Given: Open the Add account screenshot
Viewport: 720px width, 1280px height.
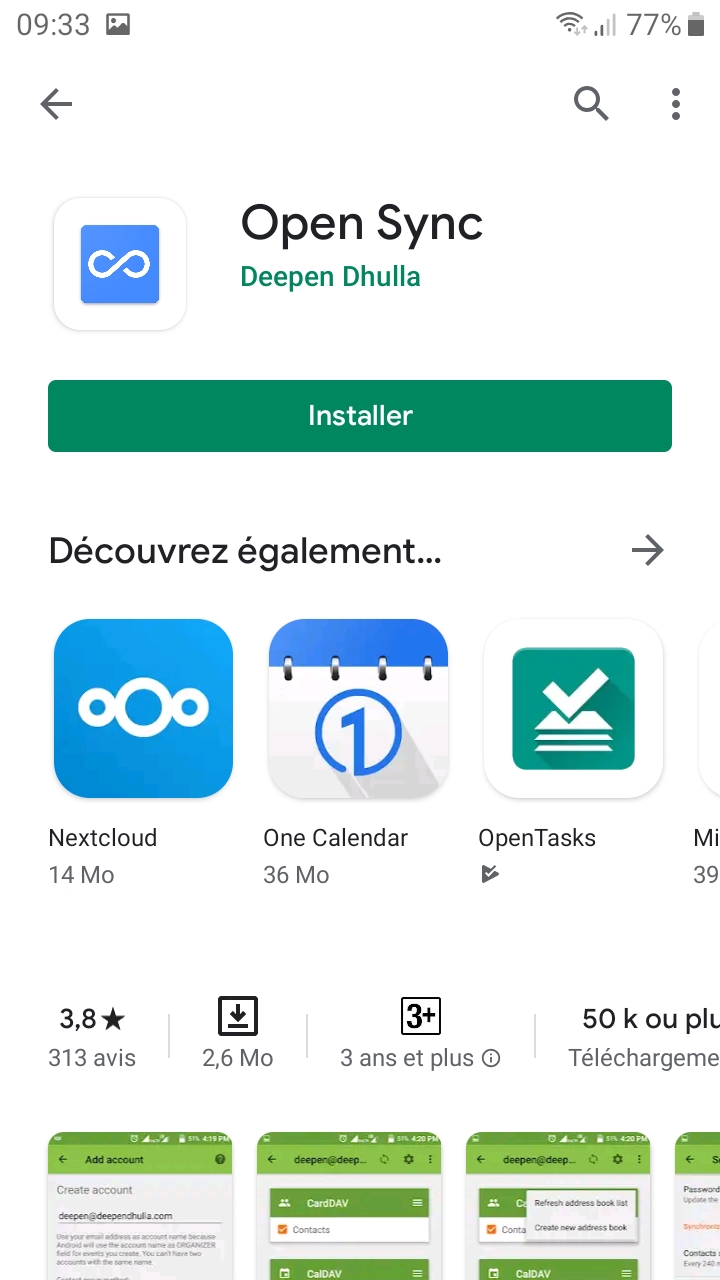Looking at the screenshot, I should coord(140,1206).
